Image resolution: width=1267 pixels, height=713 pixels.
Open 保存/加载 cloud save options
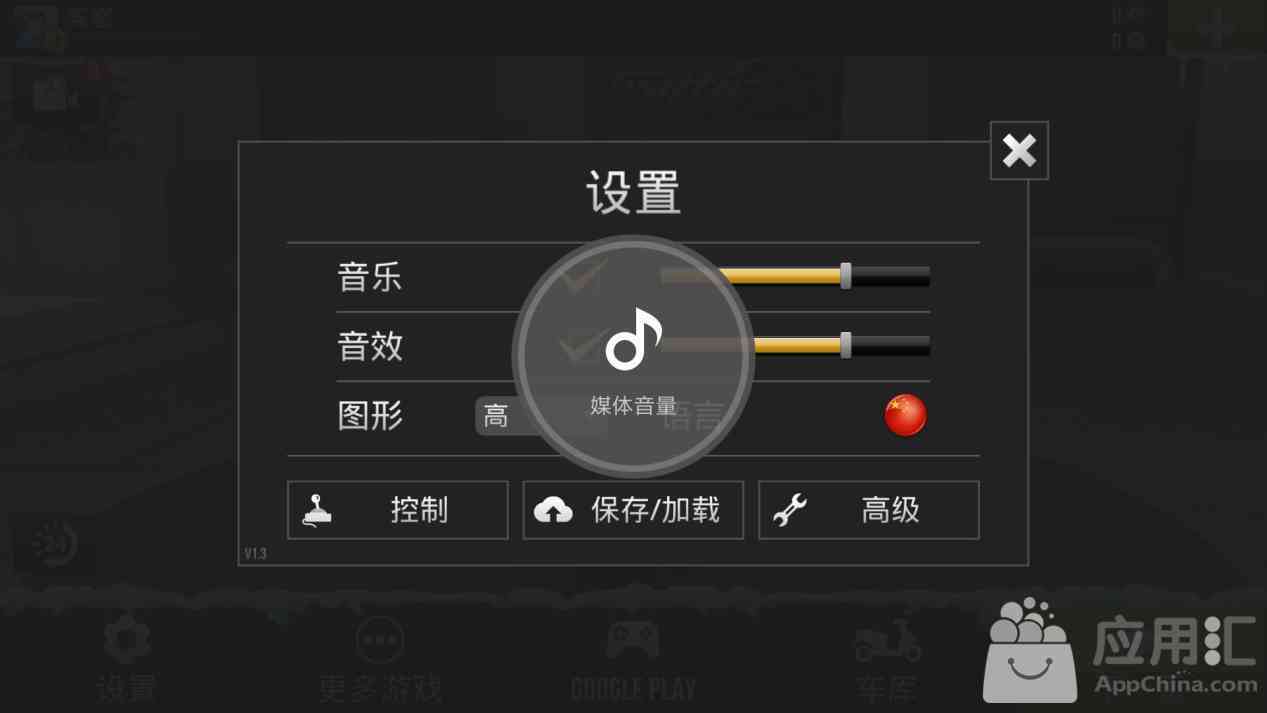click(x=633, y=510)
